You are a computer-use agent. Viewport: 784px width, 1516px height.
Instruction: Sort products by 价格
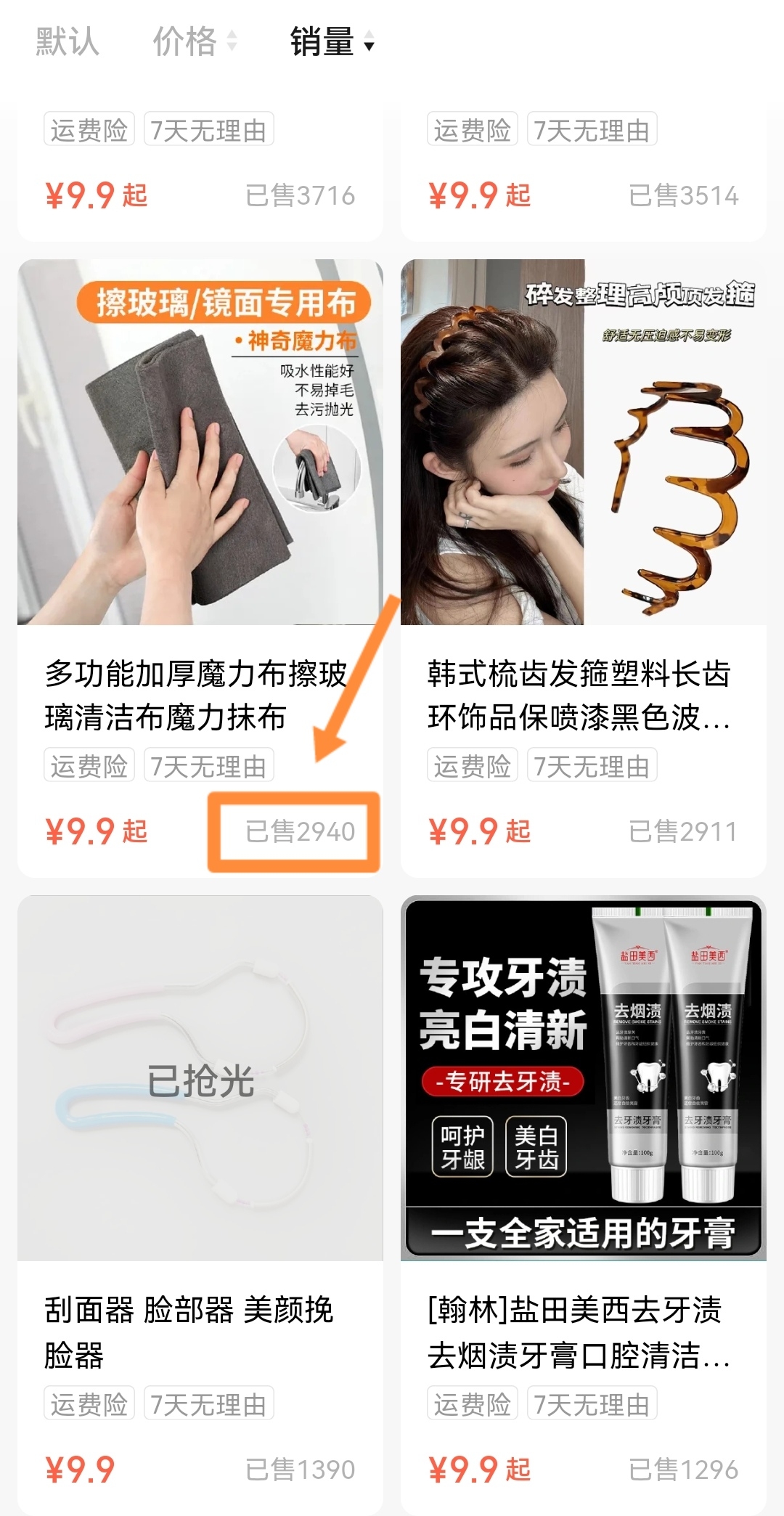(193, 41)
